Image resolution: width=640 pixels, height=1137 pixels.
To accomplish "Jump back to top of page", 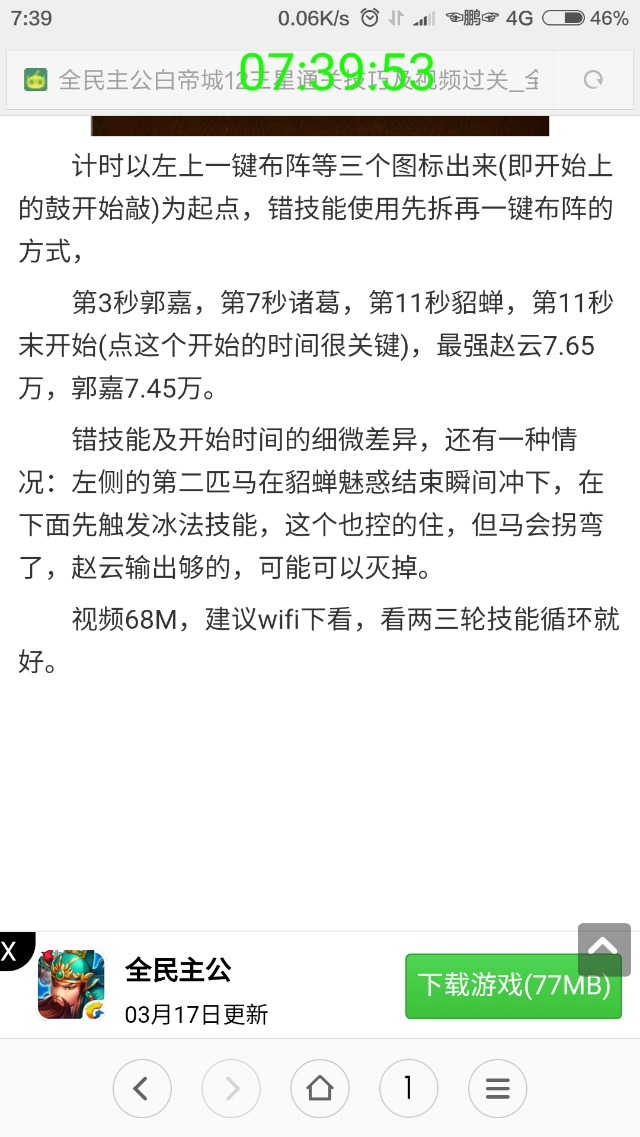I will coord(604,949).
